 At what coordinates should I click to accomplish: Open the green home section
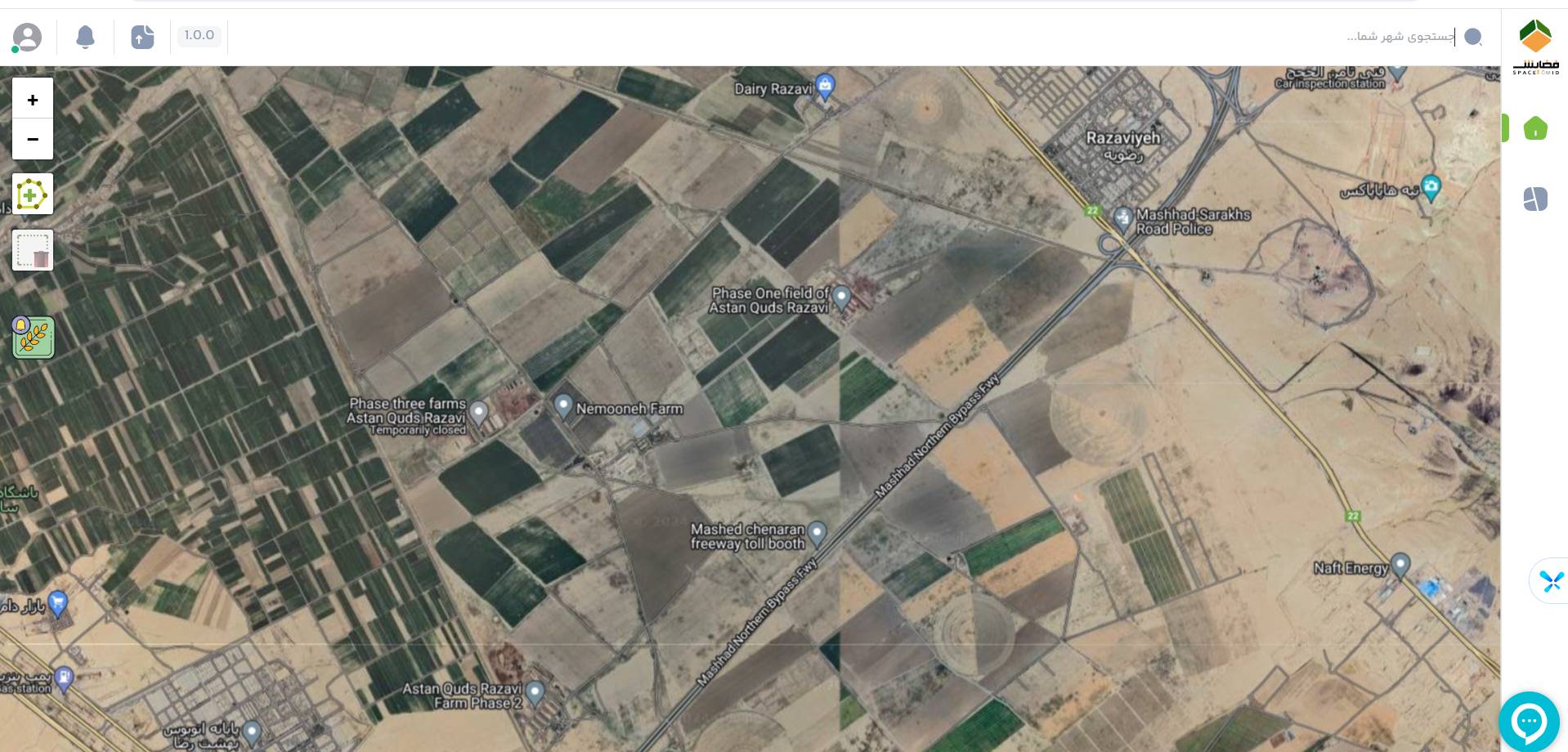click(1534, 128)
